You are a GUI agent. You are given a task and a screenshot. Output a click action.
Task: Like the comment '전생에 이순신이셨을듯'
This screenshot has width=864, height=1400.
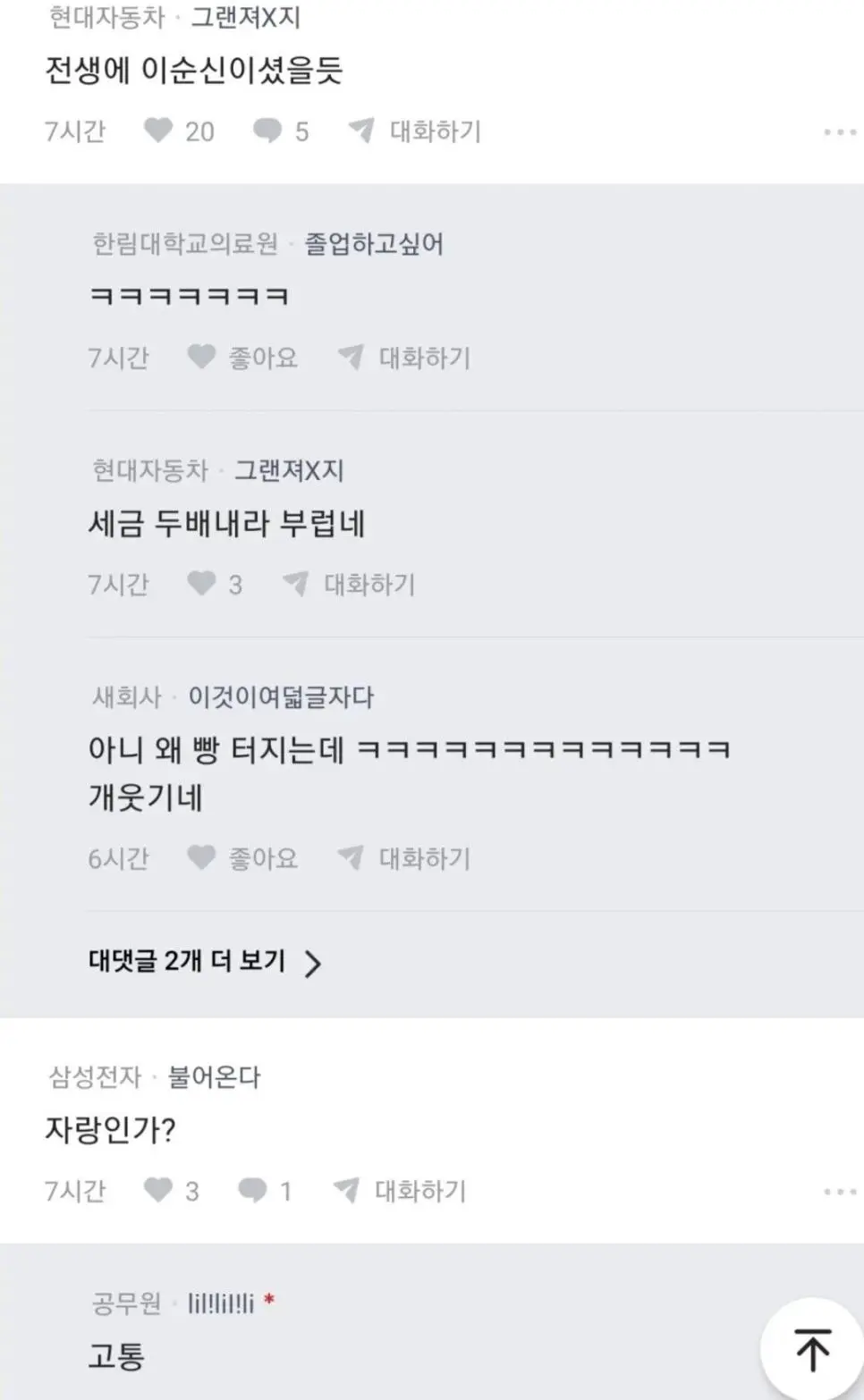click(x=159, y=131)
